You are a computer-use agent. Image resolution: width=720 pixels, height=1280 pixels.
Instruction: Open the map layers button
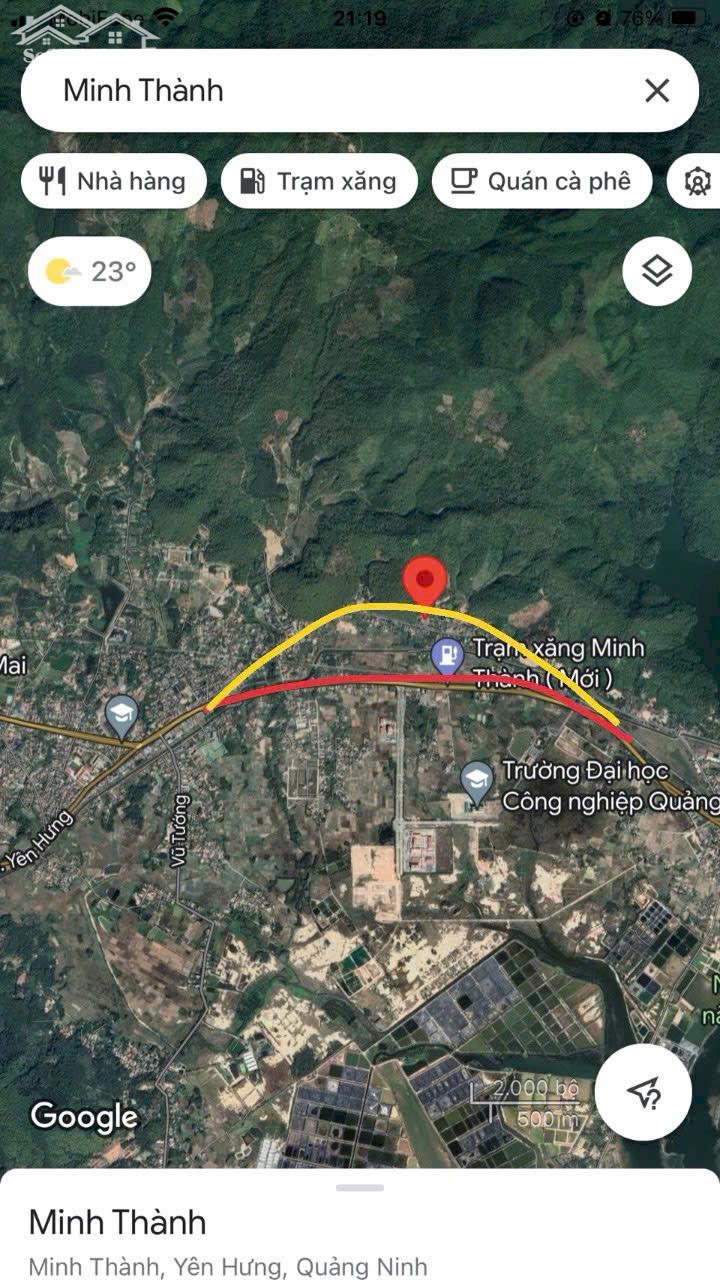657,271
